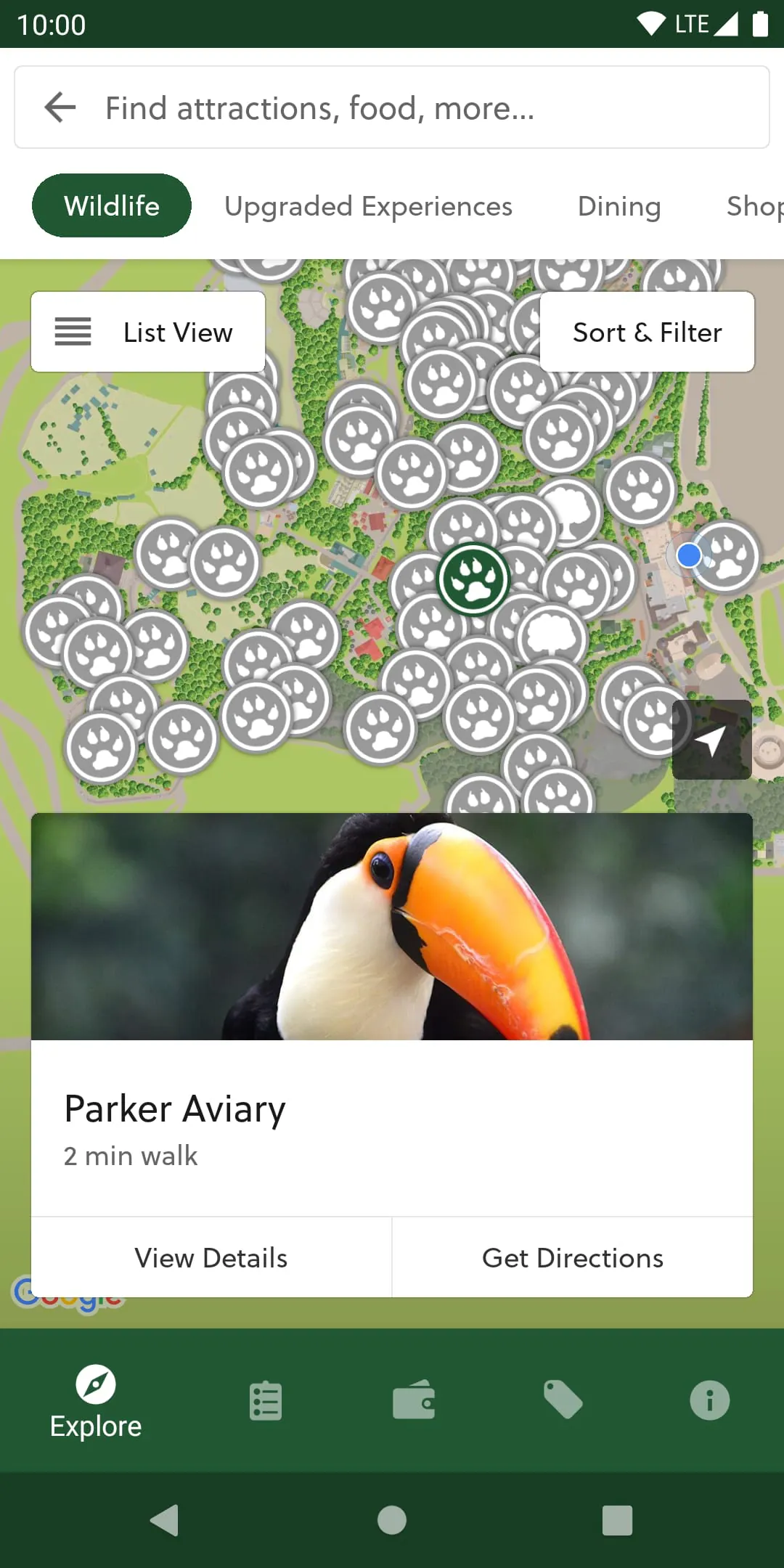Switch to the Dining category
The height and width of the screenshot is (1568, 784).
click(619, 207)
